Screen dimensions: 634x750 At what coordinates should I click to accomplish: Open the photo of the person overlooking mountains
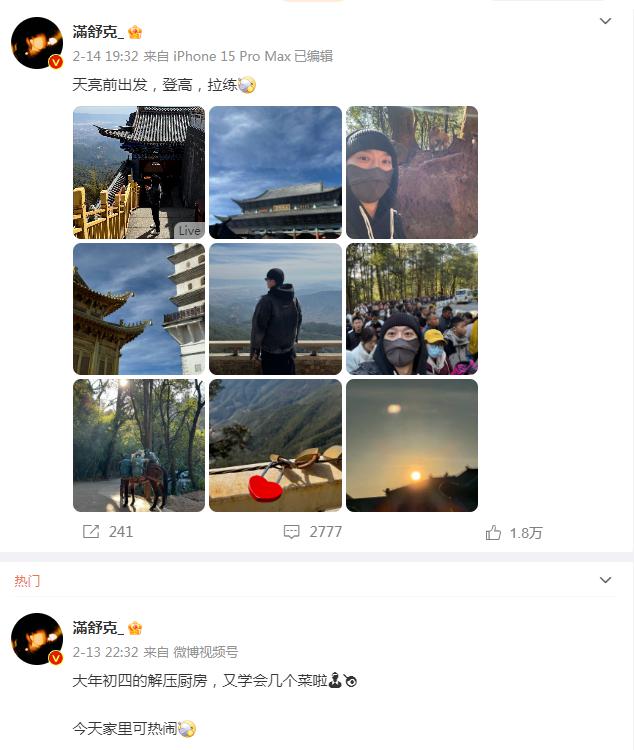pos(275,309)
